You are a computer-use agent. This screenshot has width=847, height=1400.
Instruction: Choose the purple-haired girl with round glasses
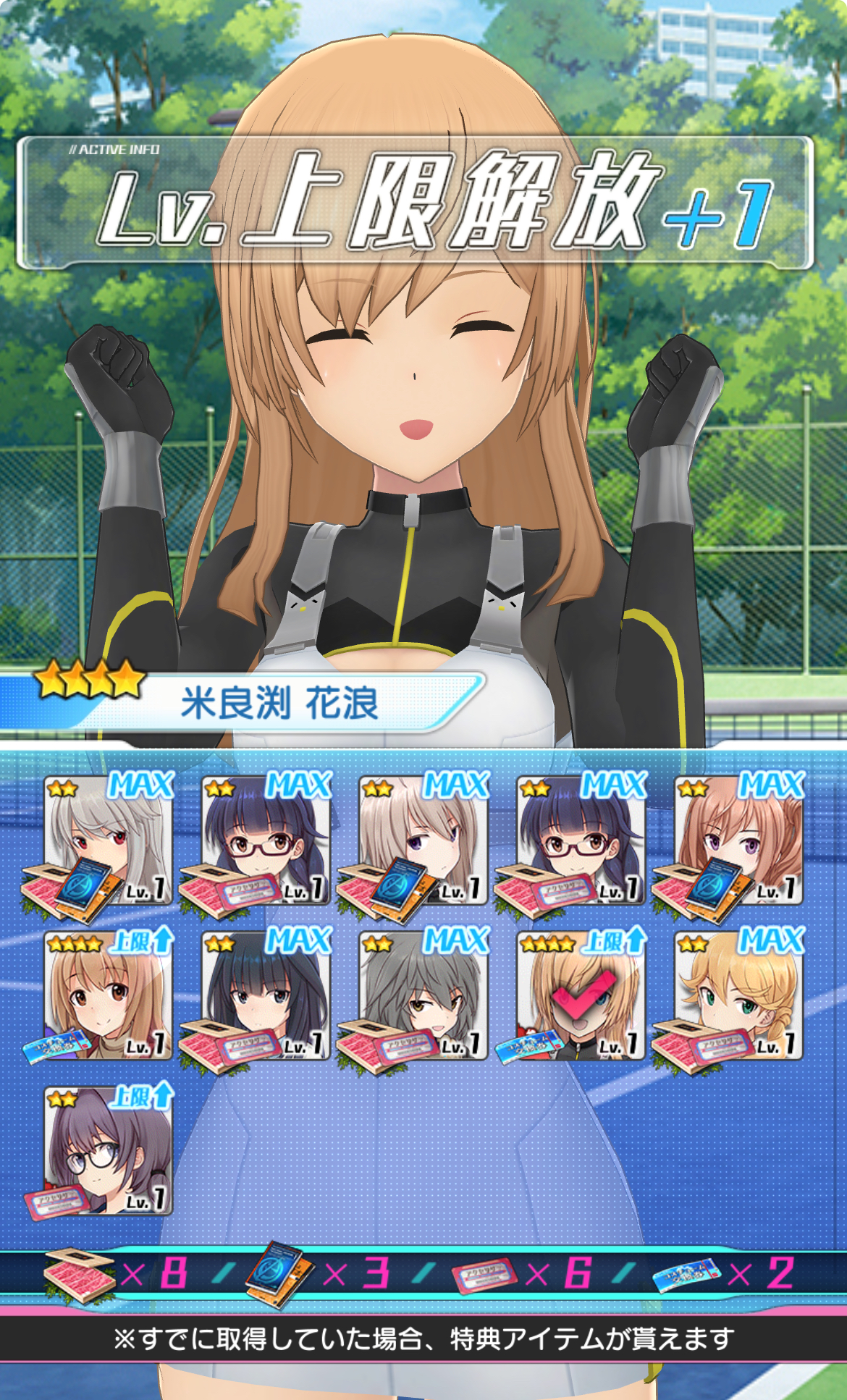coord(109,1151)
